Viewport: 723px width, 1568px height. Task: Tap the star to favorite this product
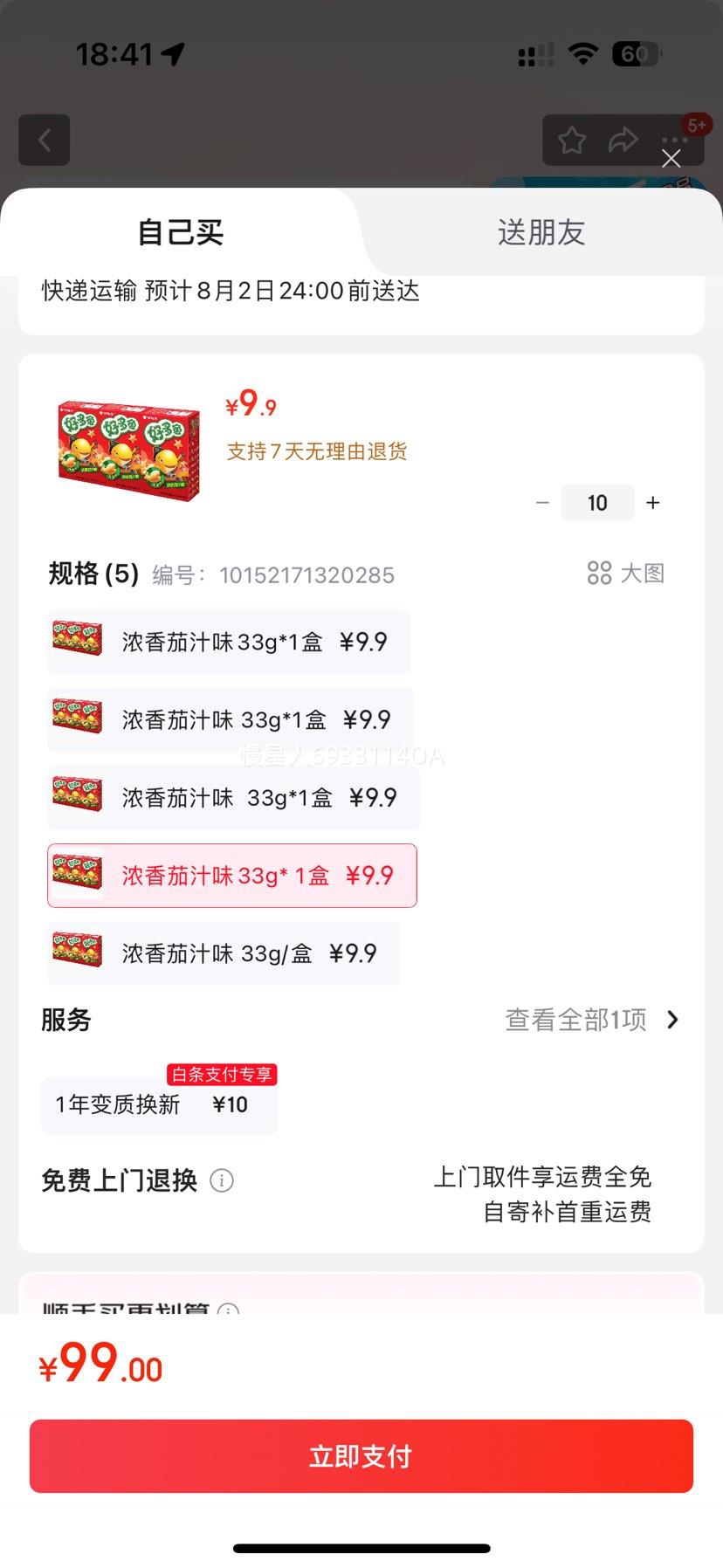(571, 140)
